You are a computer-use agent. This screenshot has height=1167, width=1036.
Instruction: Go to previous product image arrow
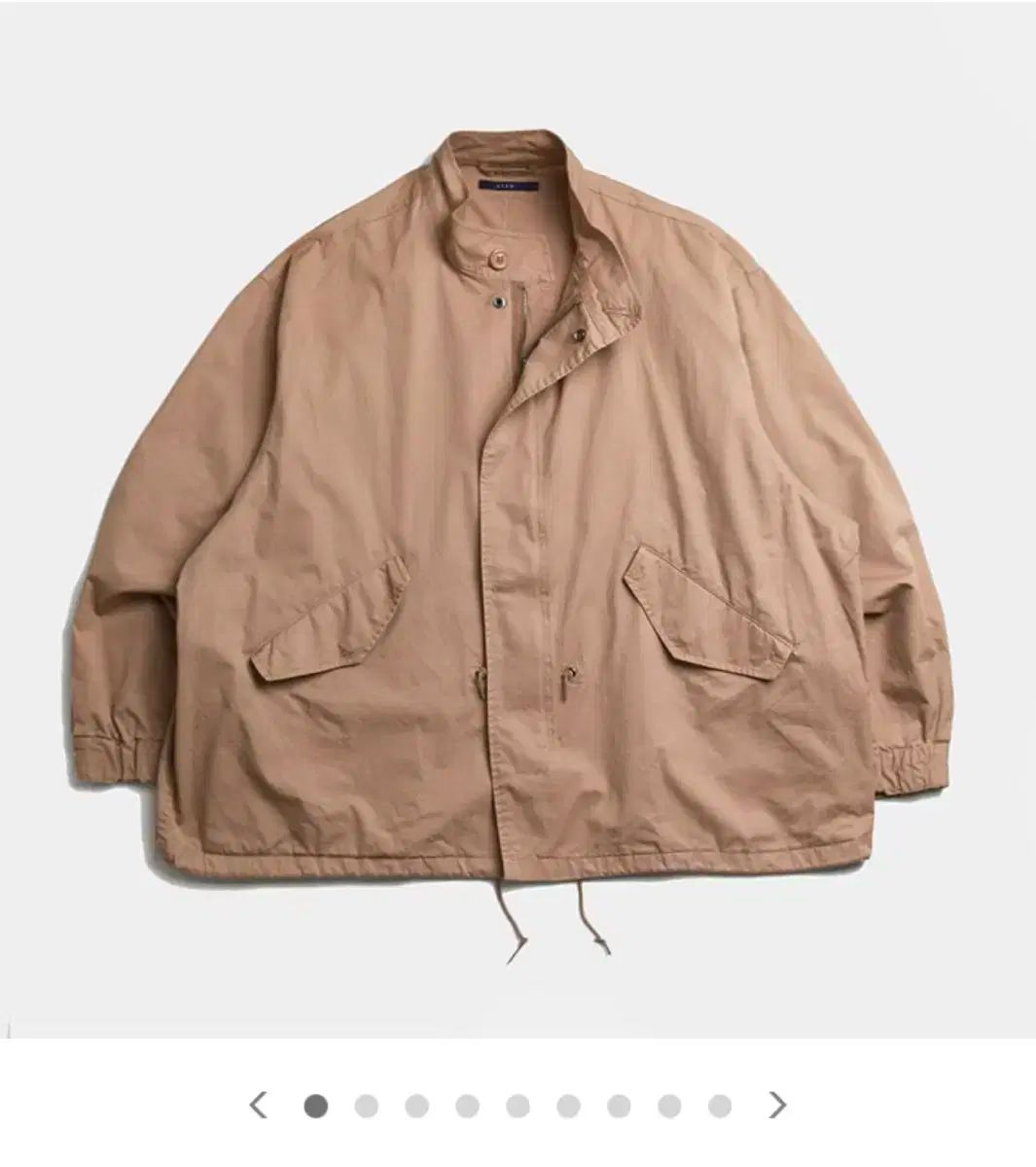click(x=259, y=1106)
